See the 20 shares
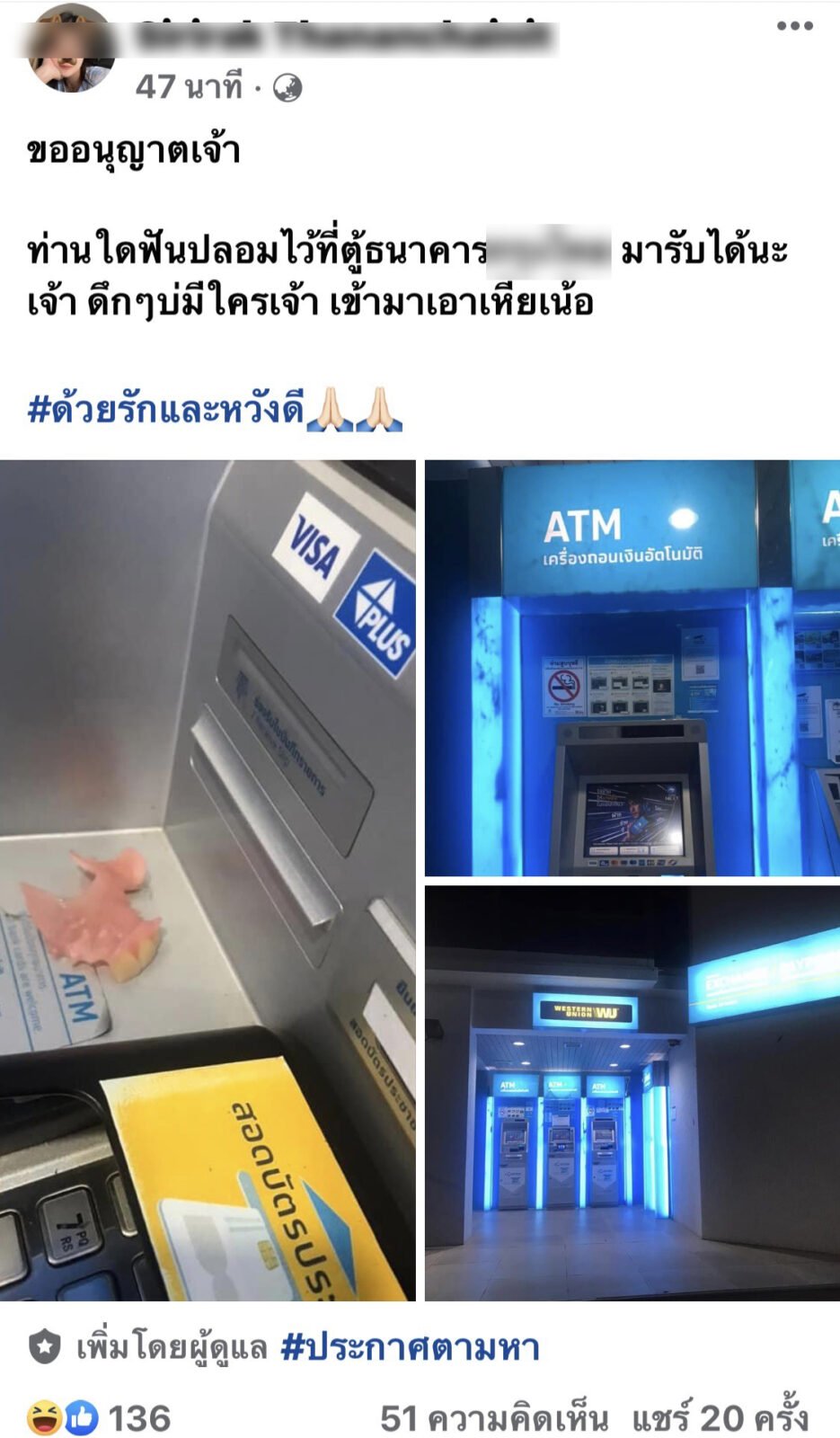Viewport: 840px width, 1438px height. click(719, 1418)
